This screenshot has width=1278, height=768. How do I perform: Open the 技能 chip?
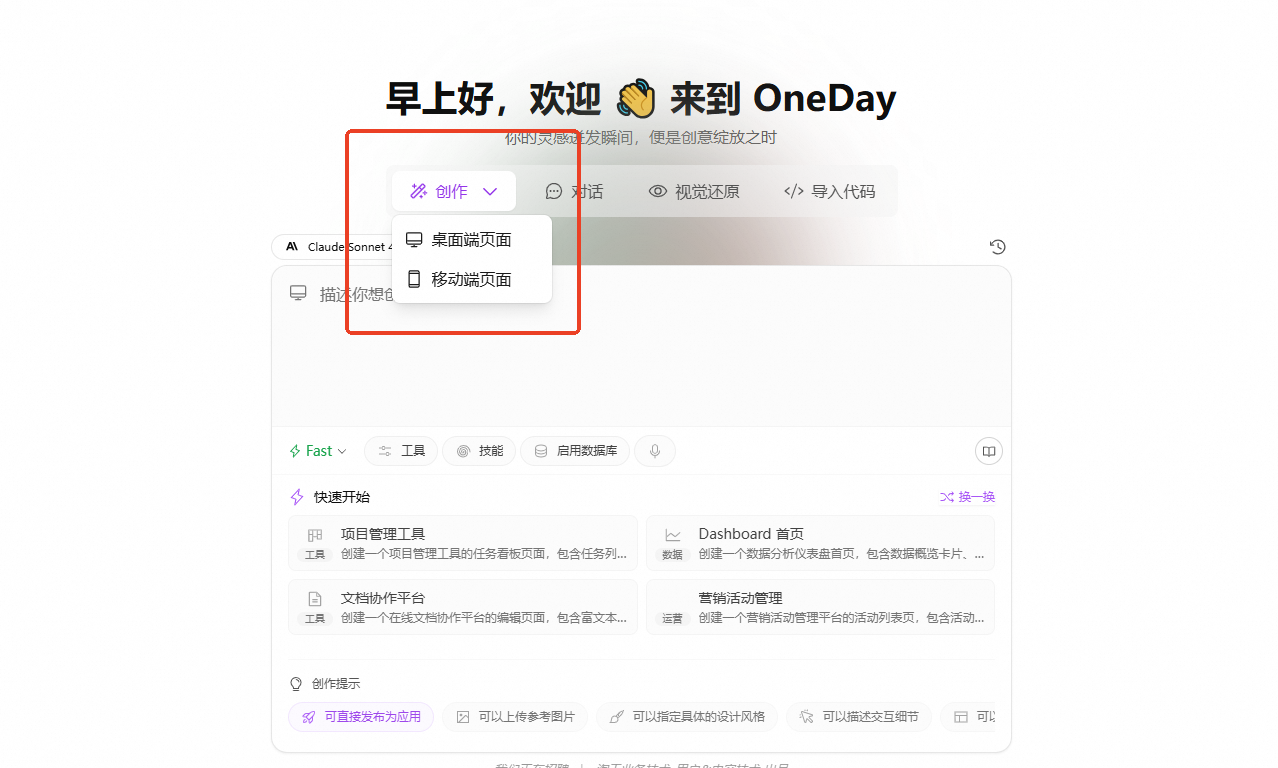(479, 451)
